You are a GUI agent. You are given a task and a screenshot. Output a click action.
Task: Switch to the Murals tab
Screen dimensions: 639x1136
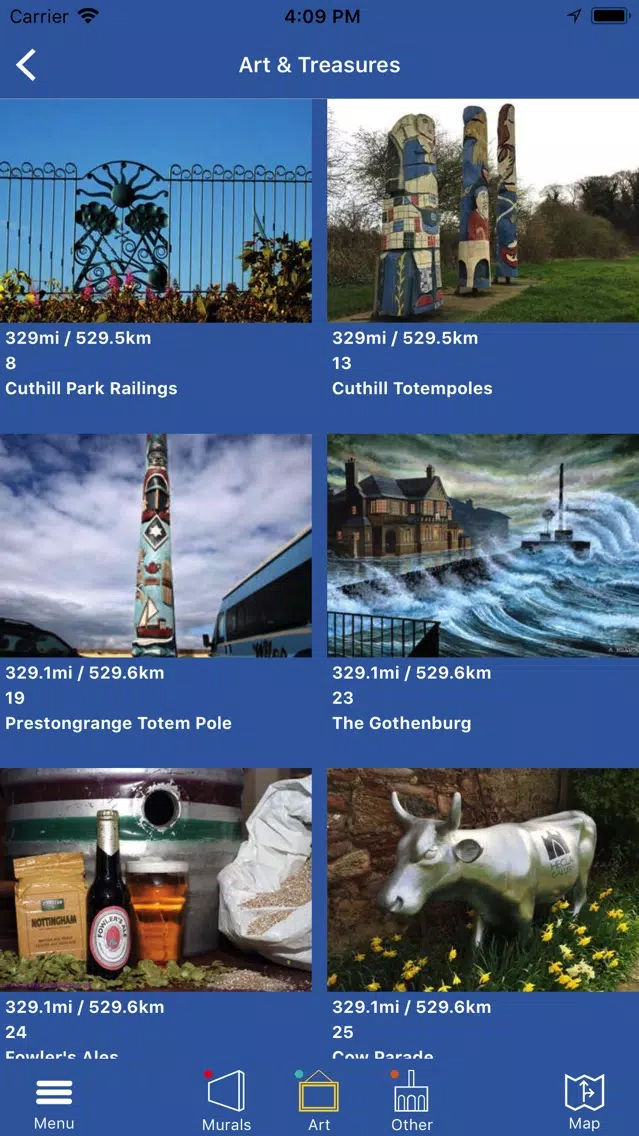(x=227, y=1100)
